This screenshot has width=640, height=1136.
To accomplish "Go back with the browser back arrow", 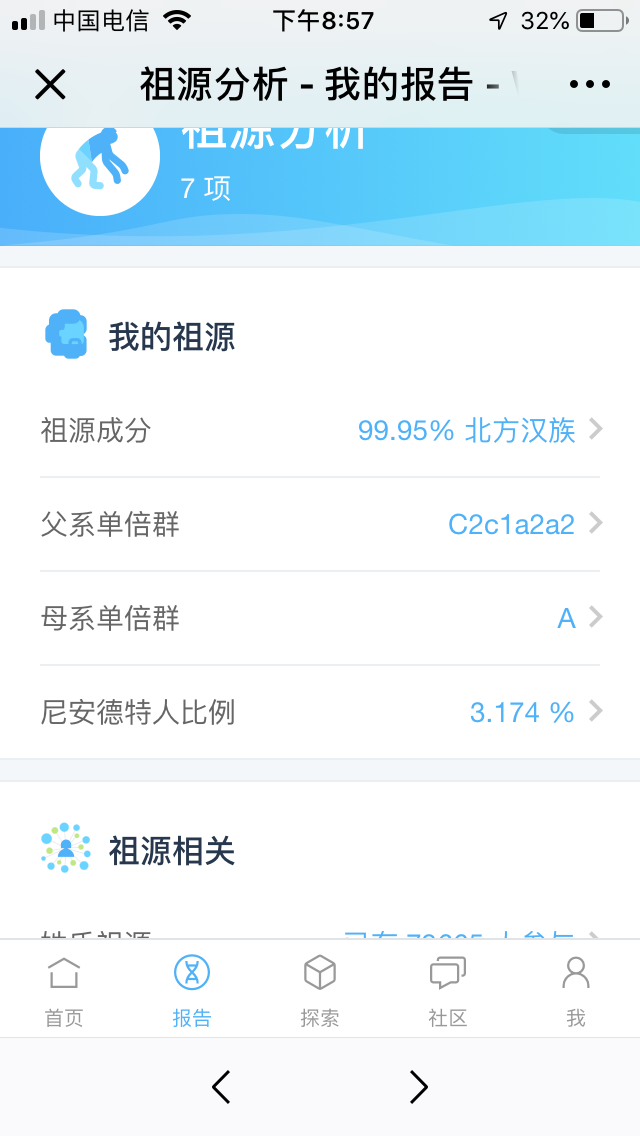I will (x=221, y=1087).
